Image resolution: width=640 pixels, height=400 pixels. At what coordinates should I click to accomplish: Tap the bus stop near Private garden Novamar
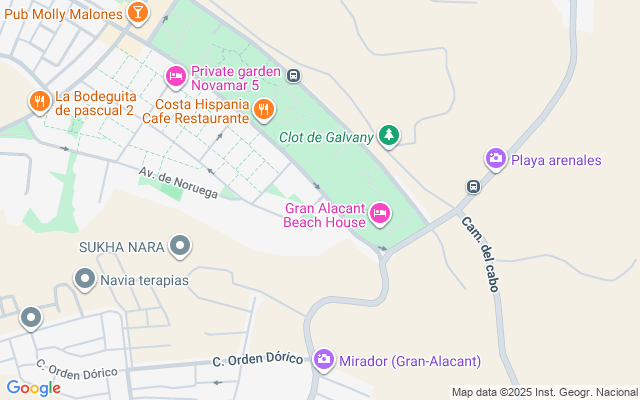coord(294,76)
